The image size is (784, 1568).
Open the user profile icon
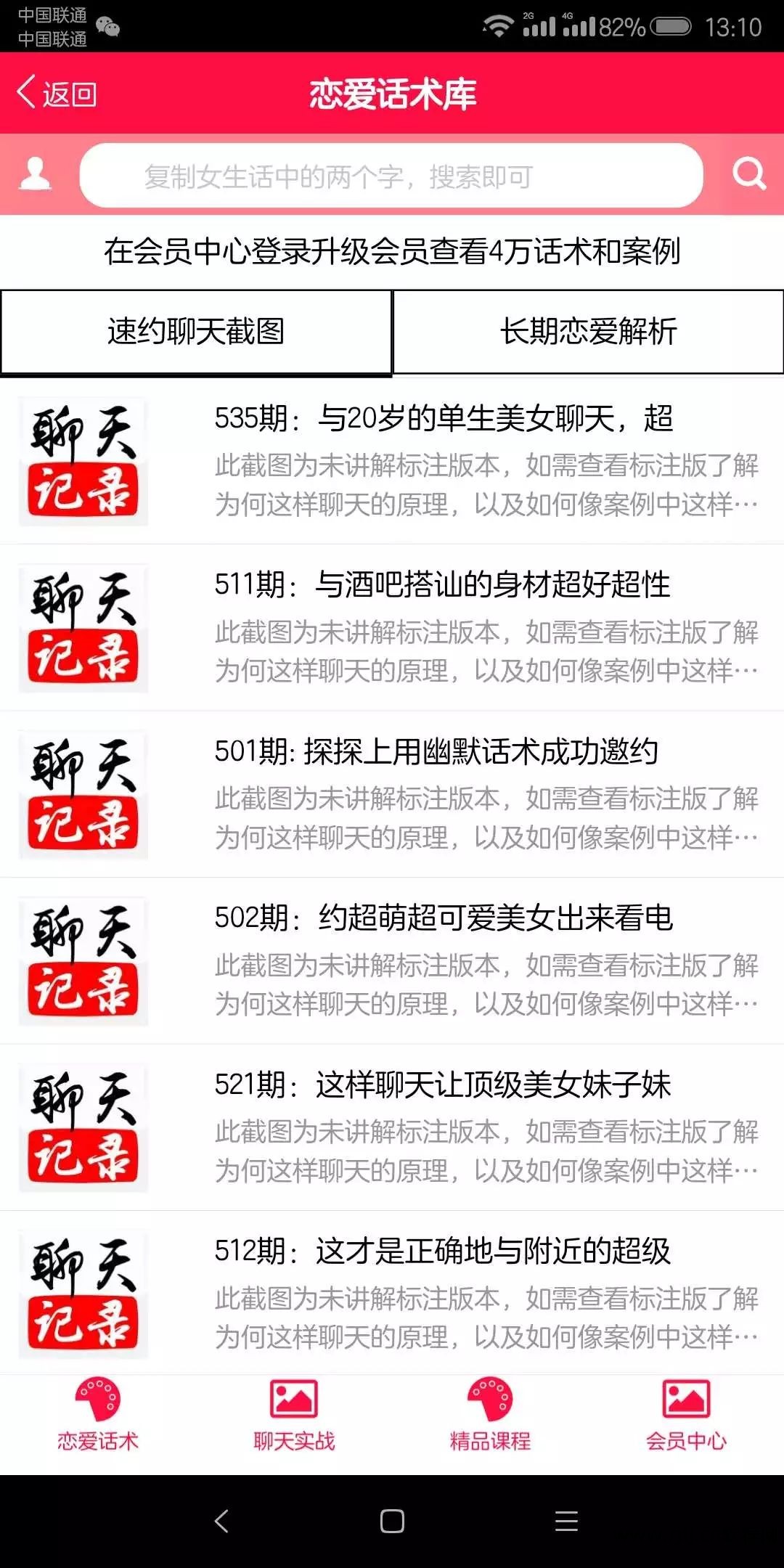(35, 174)
